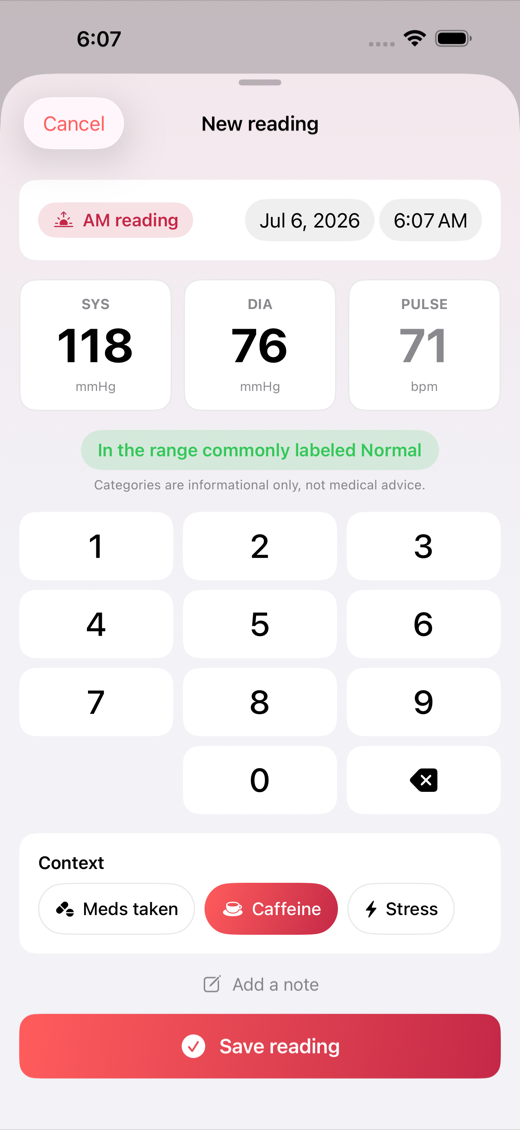The width and height of the screenshot is (520, 1130).
Task: Enter digit 5 on the keypad
Action: pyautogui.click(x=260, y=624)
